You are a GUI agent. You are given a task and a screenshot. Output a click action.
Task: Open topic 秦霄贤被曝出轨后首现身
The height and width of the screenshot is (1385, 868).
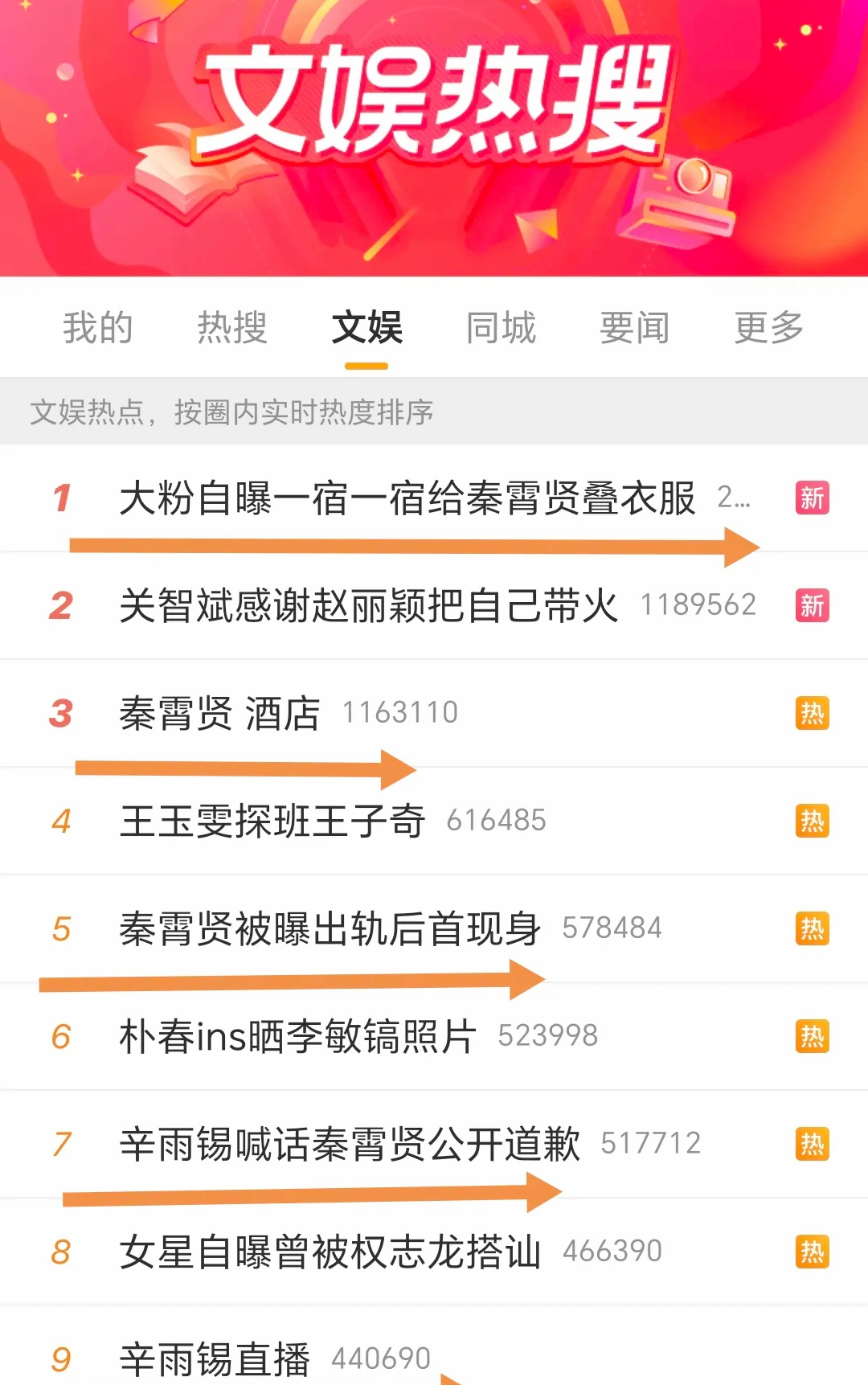point(434,928)
